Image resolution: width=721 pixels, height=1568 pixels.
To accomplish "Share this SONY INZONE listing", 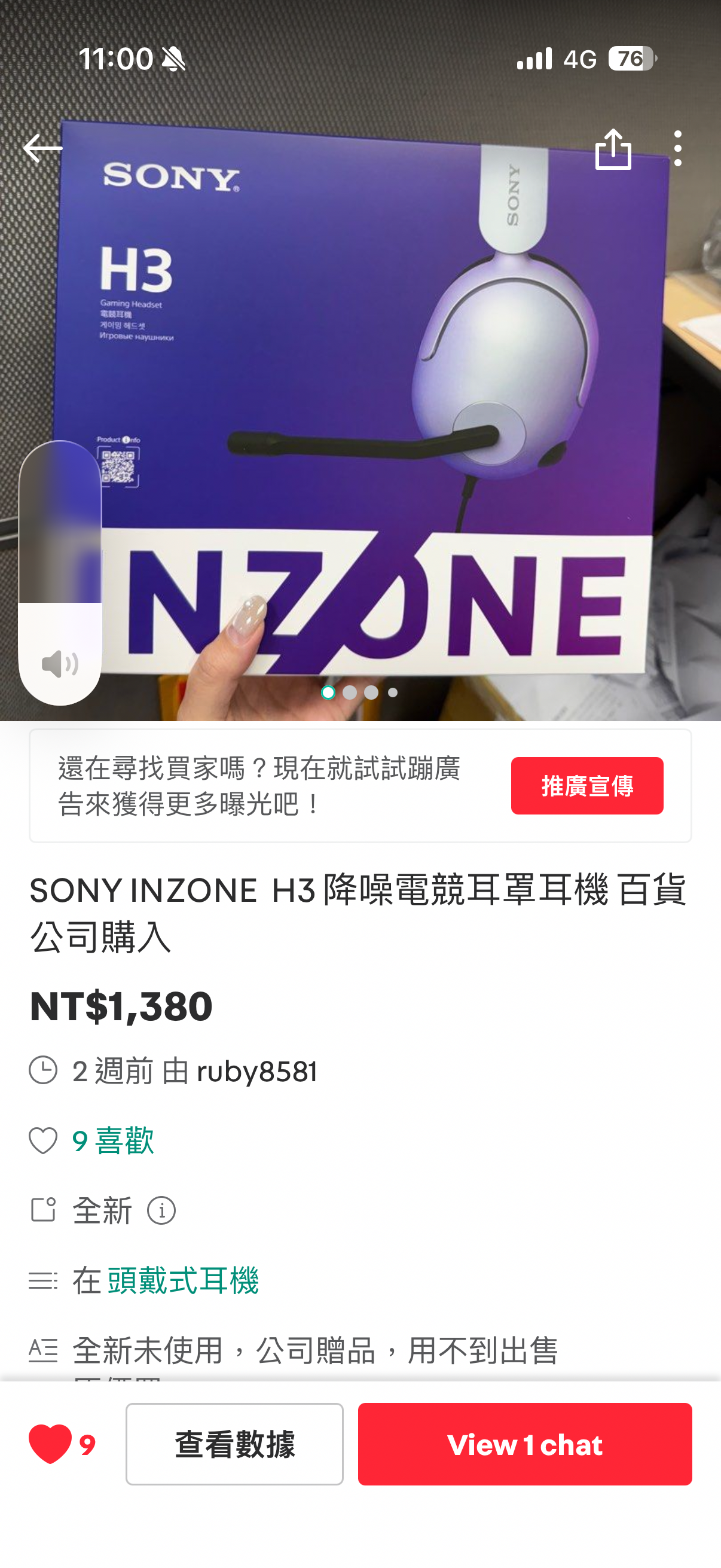I will [613, 148].
